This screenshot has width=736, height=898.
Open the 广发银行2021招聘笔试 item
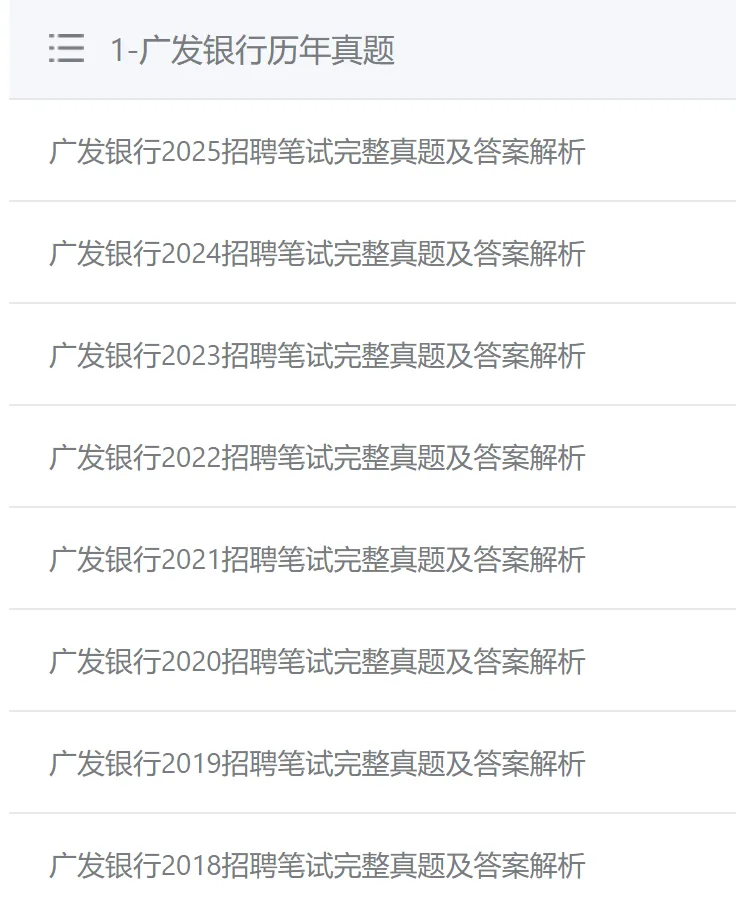tap(372, 558)
